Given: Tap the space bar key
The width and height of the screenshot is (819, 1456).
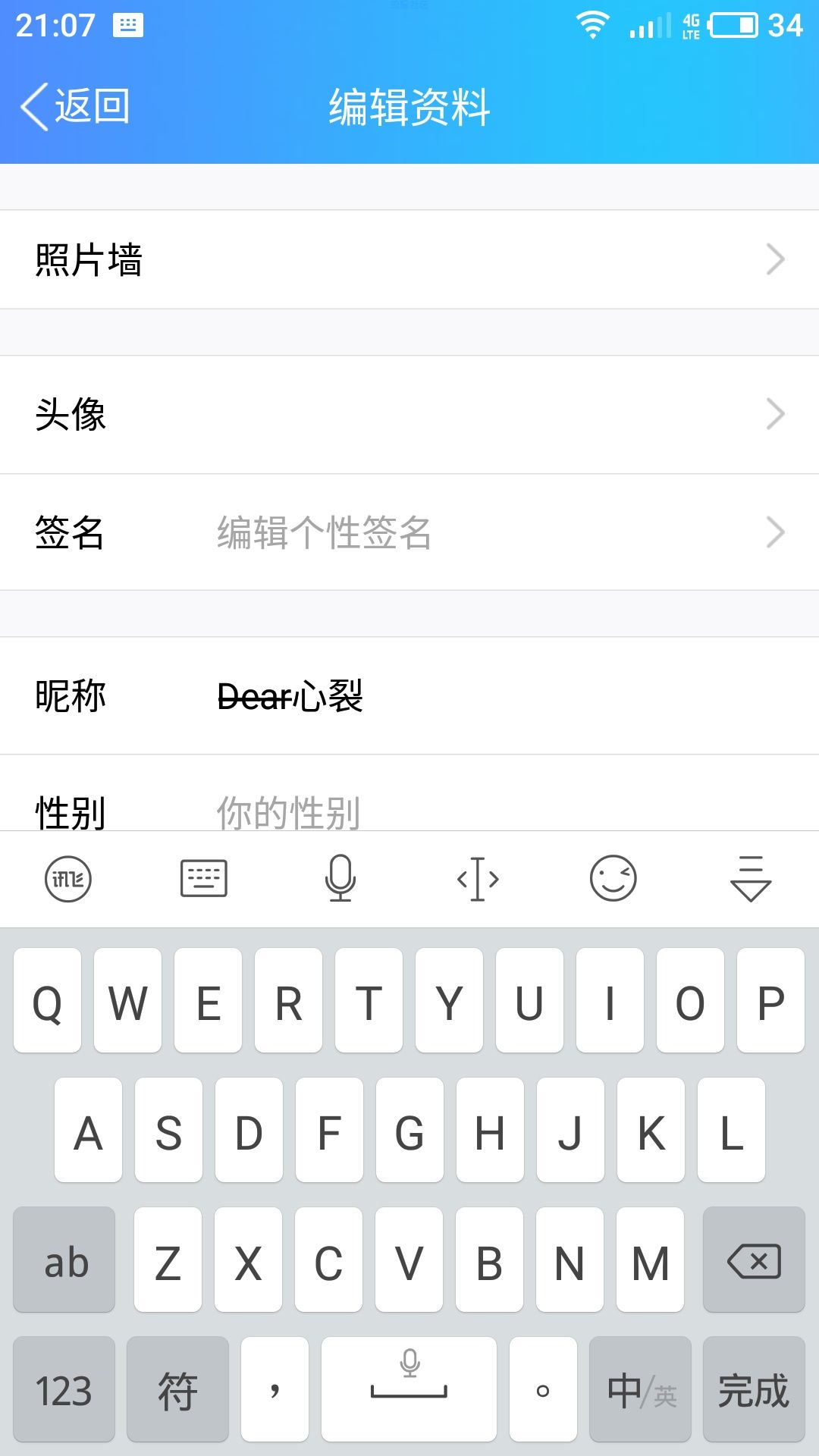Looking at the screenshot, I should coord(409,1389).
